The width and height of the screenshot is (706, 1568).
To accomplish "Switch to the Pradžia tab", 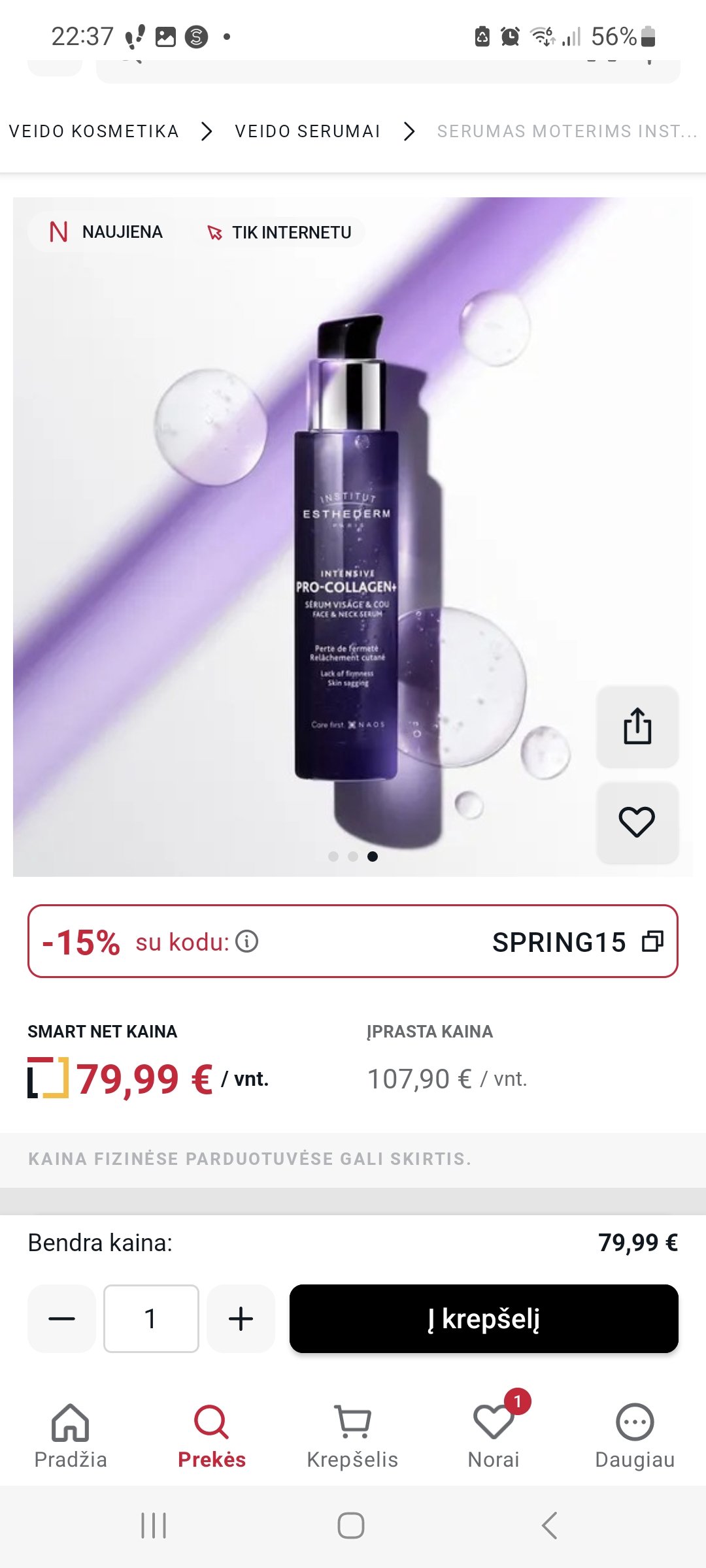I will [71, 1437].
